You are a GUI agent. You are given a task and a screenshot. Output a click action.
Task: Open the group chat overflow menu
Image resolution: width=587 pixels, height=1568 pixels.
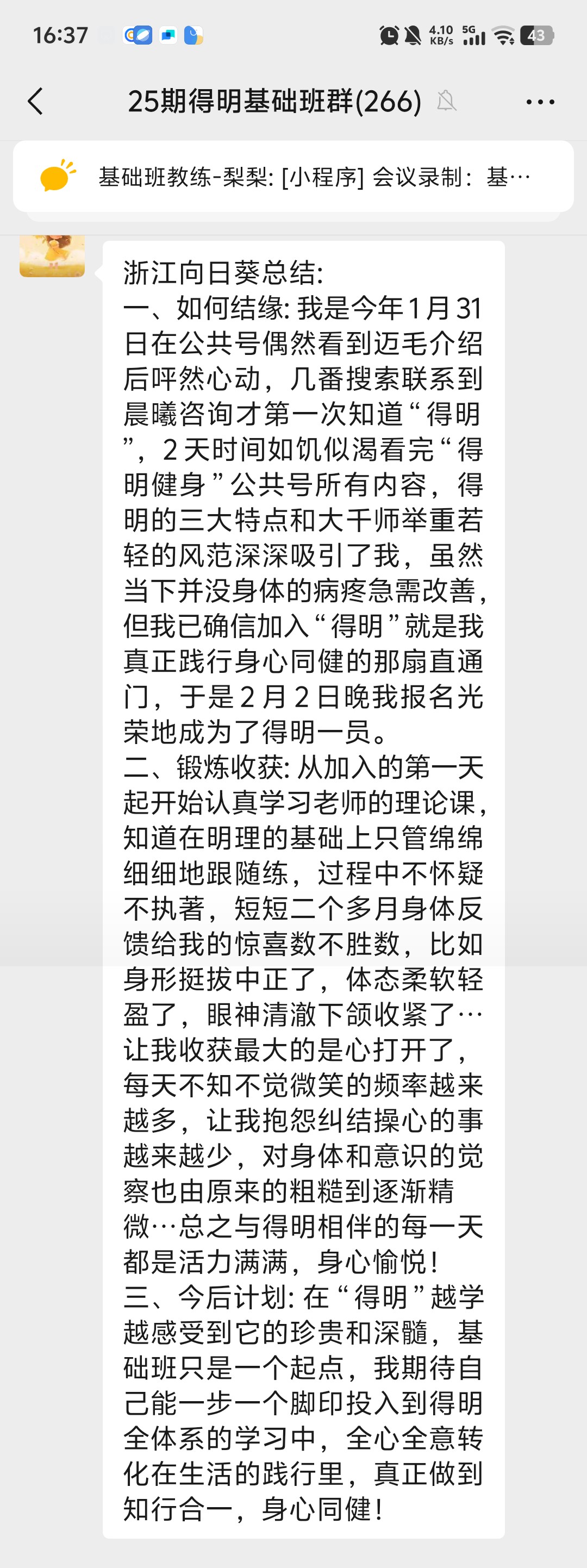540,102
